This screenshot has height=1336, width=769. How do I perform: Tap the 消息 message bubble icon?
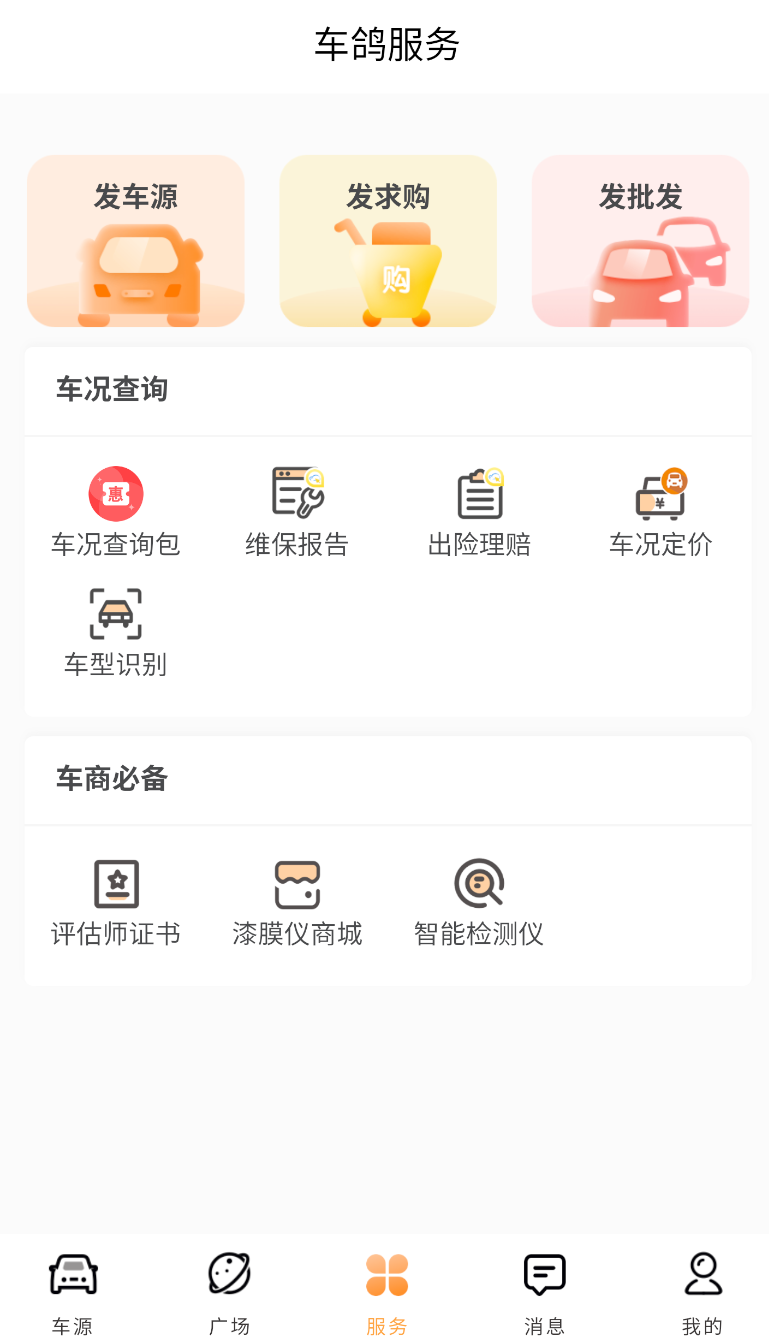(x=544, y=1273)
